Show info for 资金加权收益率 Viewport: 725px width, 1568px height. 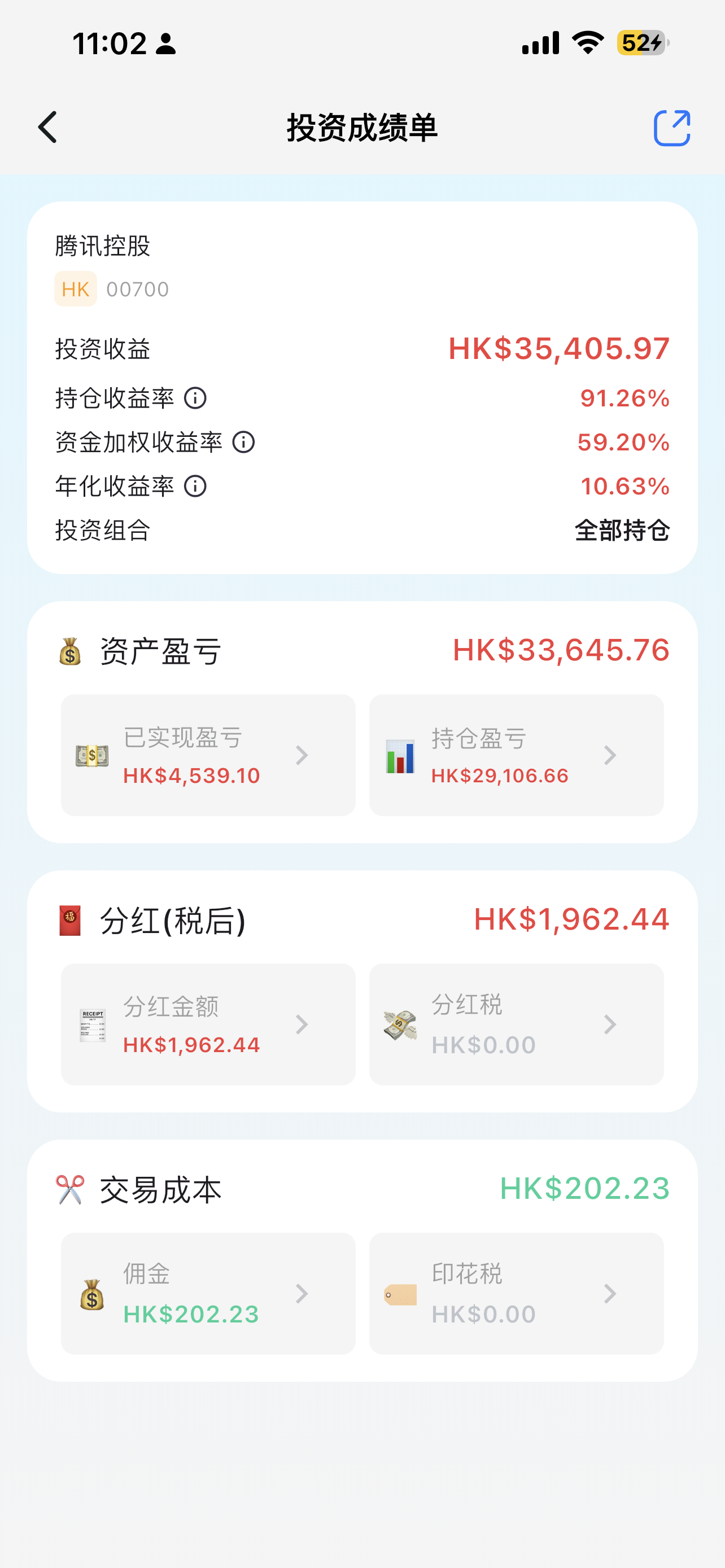click(x=243, y=443)
